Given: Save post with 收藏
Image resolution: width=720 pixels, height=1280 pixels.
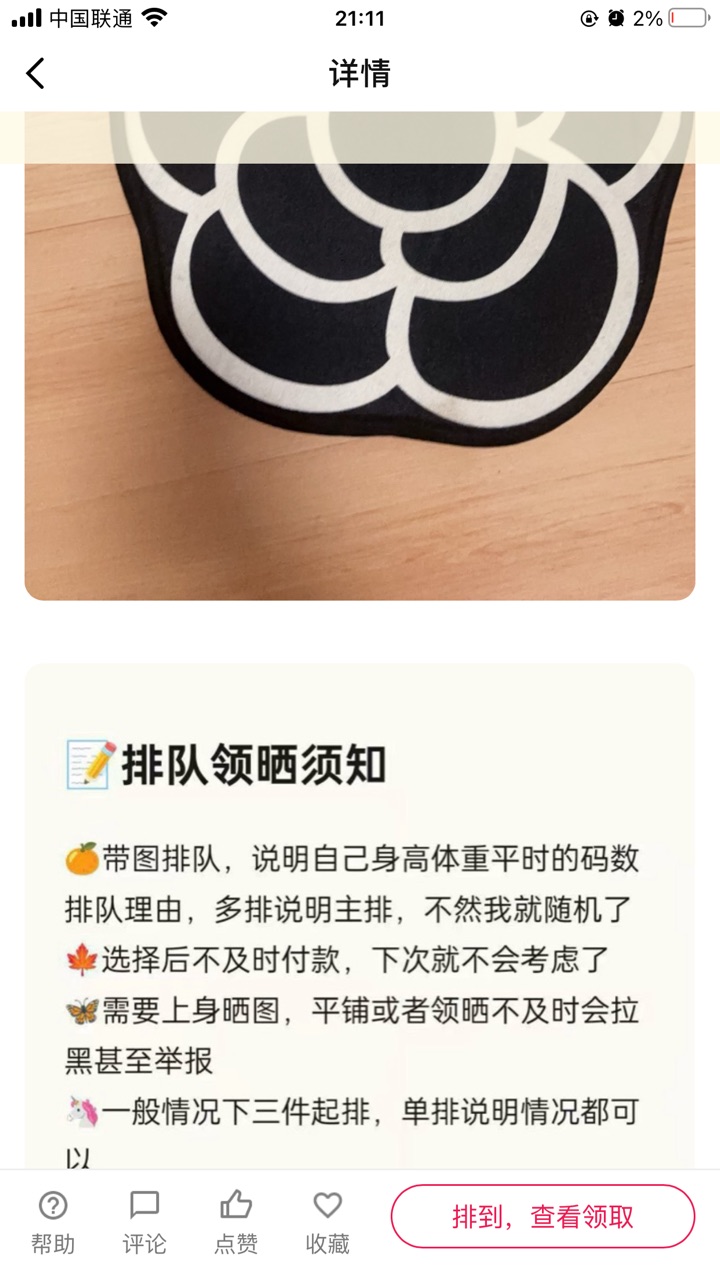Looking at the screenshot, I should pos(327,1221).
